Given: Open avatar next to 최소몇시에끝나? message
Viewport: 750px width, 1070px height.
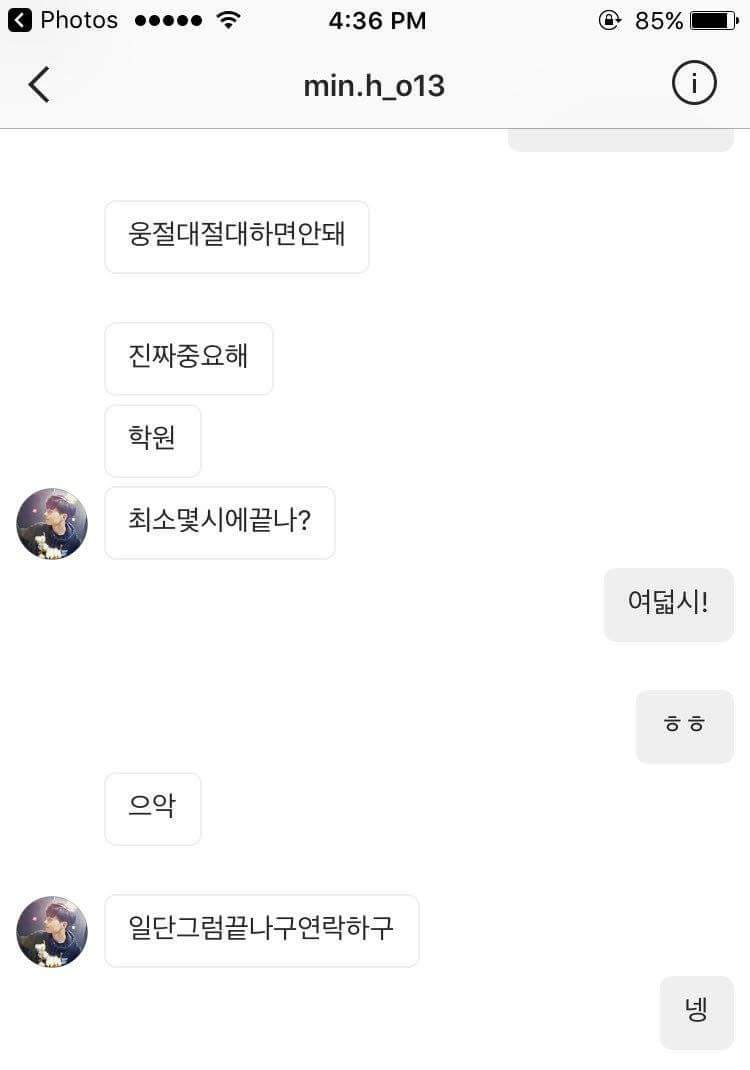Looking at the screenshot, I should [52, 524].
